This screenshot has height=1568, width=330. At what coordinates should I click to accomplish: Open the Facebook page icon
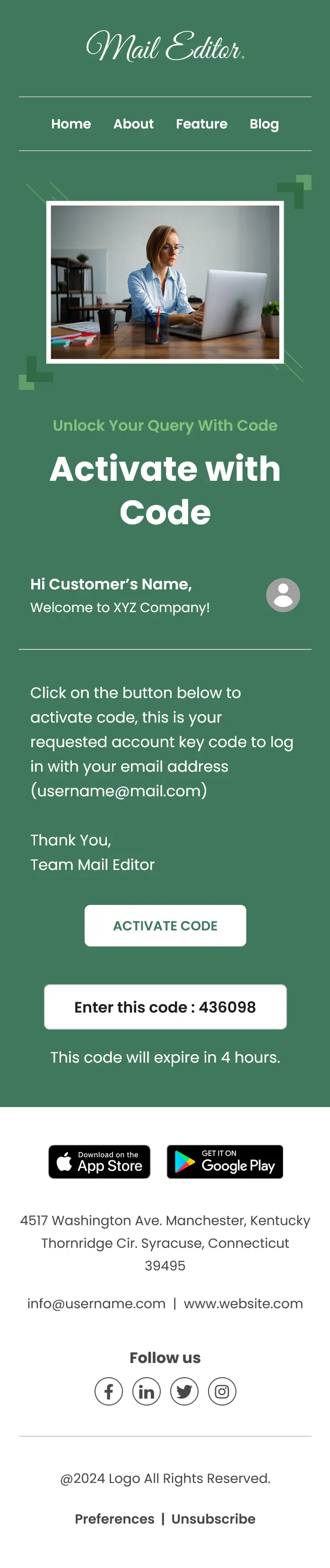pyautogui.click(x=109, y=1391)
